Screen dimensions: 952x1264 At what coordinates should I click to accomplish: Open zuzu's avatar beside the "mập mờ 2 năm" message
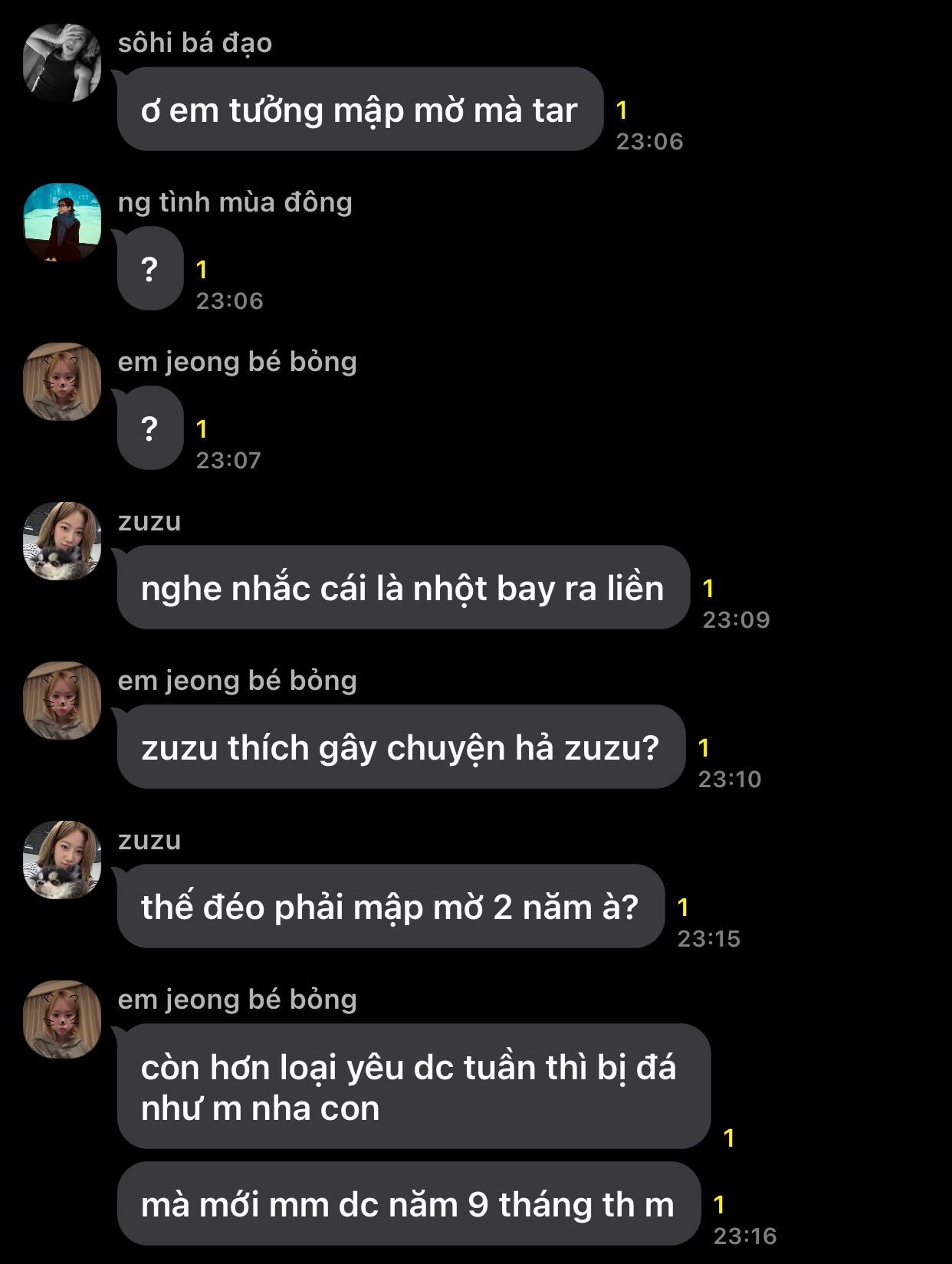pyautogui.click(x=62, y=860)
